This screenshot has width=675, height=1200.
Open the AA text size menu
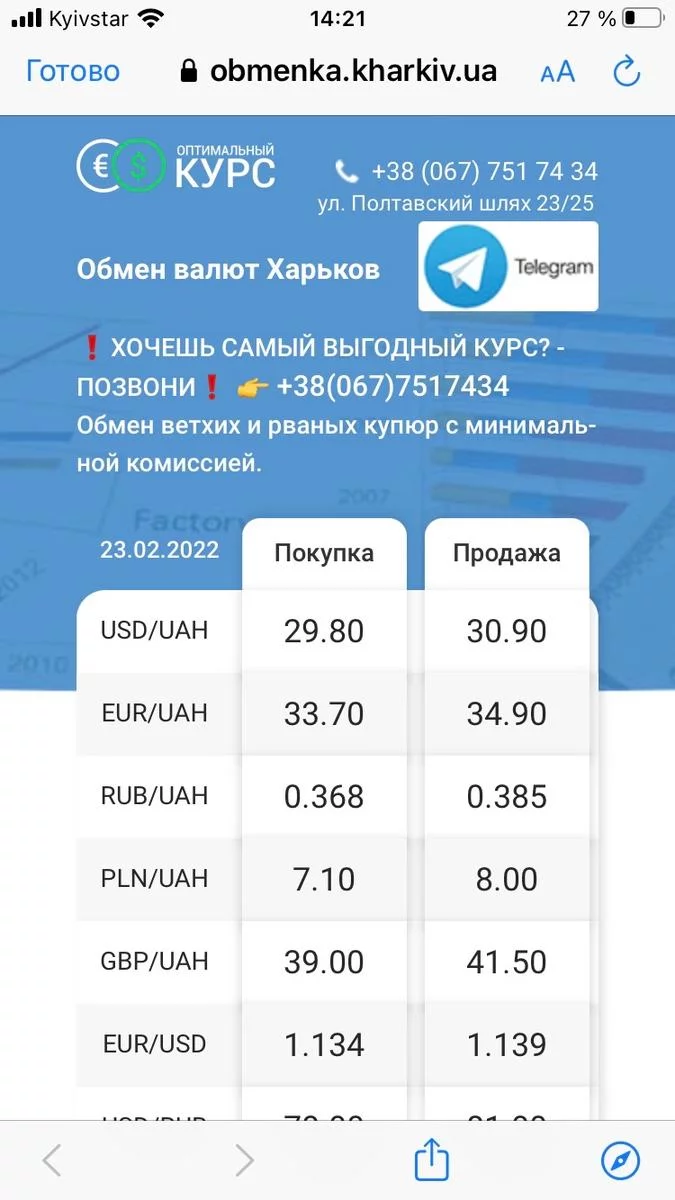tap(557, 72)
